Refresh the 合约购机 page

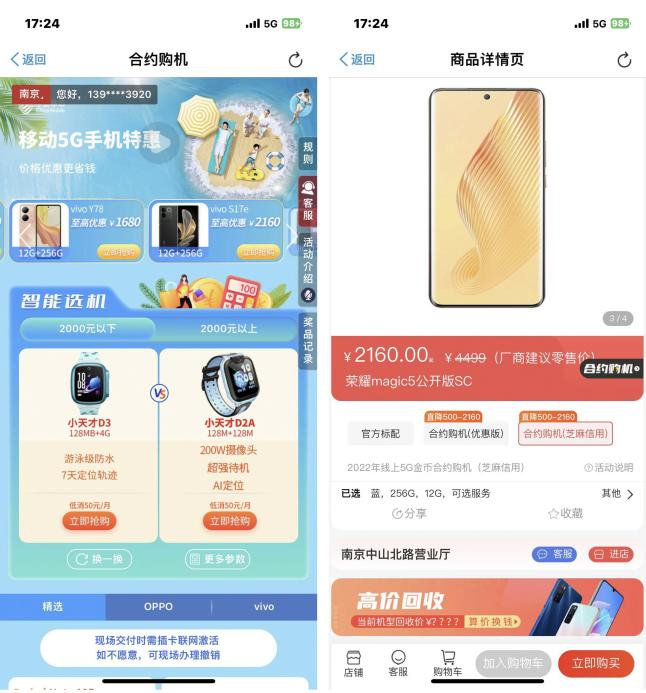(295, 60)
